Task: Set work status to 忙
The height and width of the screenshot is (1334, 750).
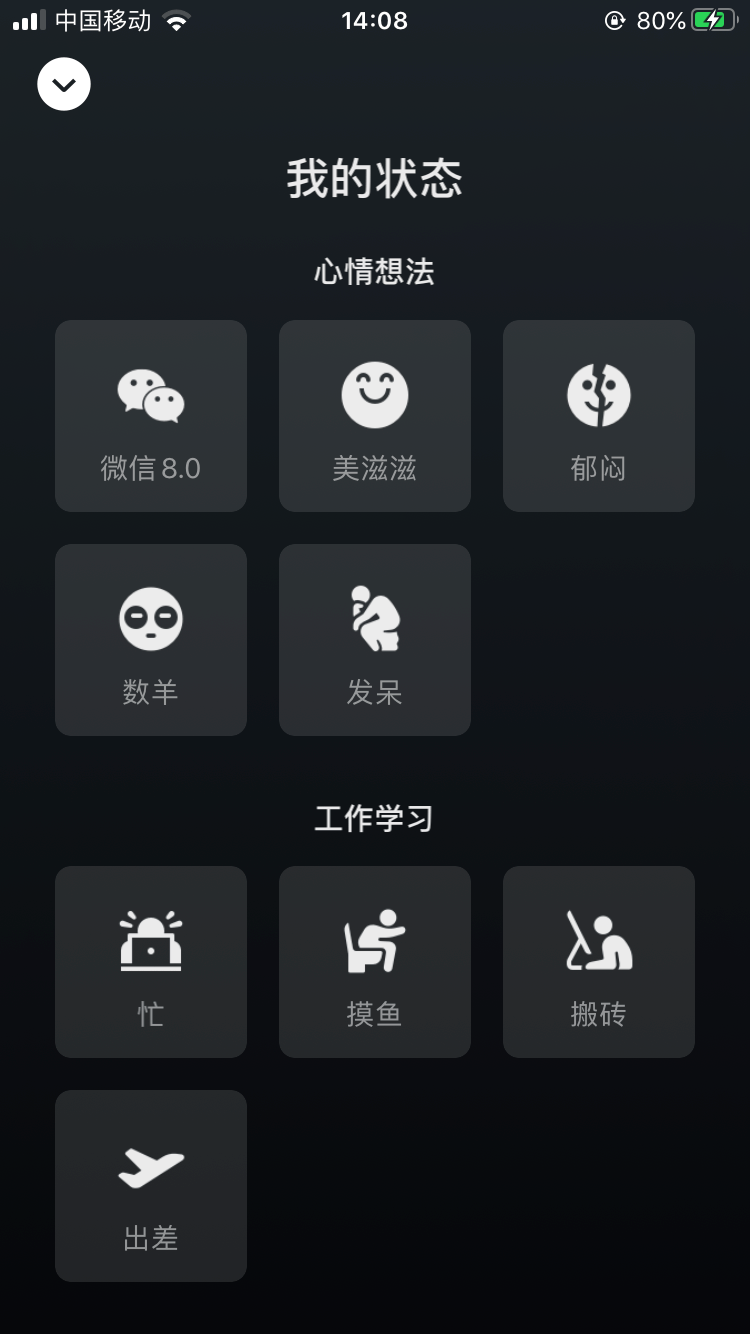Action: [151, 962]
